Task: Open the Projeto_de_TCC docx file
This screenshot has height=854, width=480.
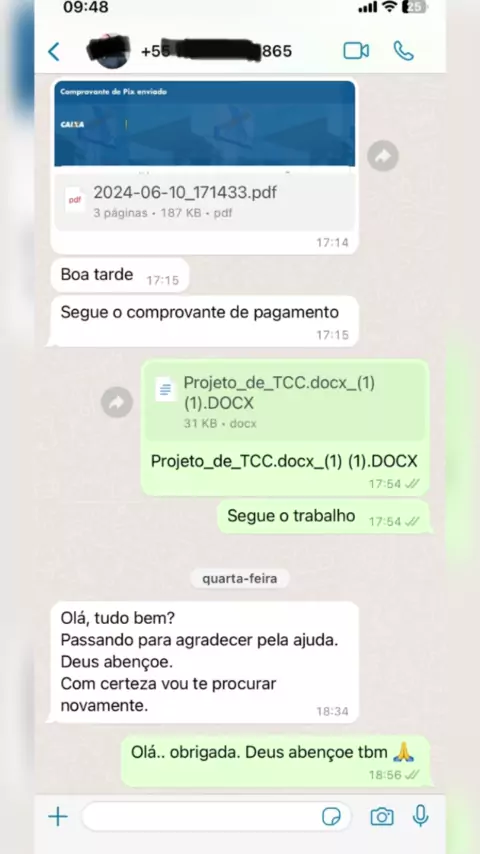Action: click(x=285, y=402)
